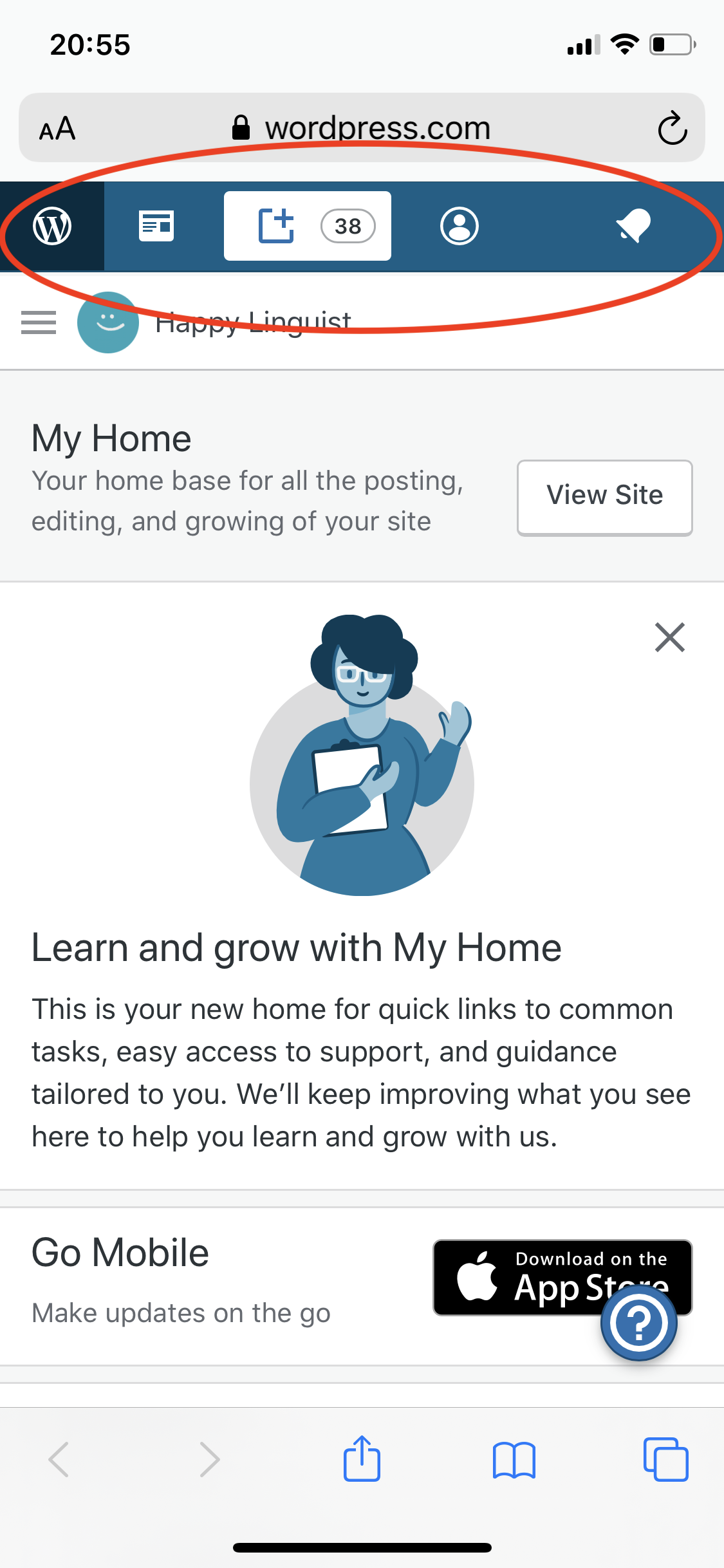The image size is (724, 1568).
Task: Show open Safari tabs
Action: click(665, 1459)
